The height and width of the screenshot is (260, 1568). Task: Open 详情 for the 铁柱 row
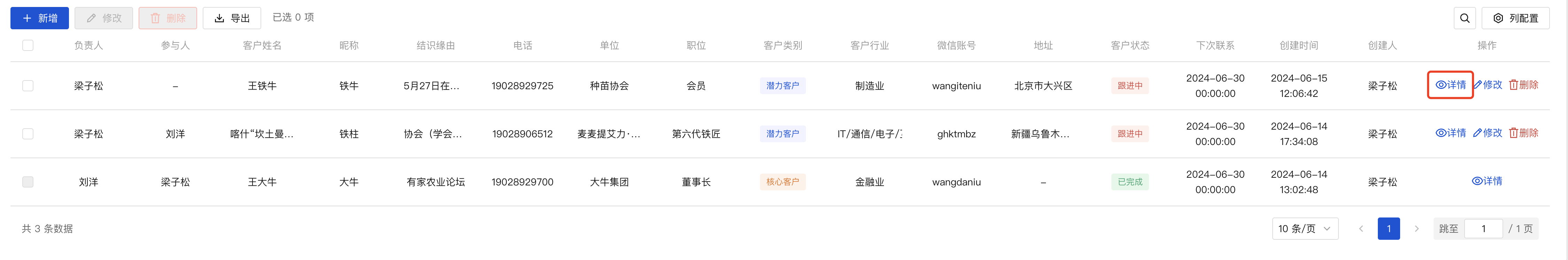pos(1451,133)
